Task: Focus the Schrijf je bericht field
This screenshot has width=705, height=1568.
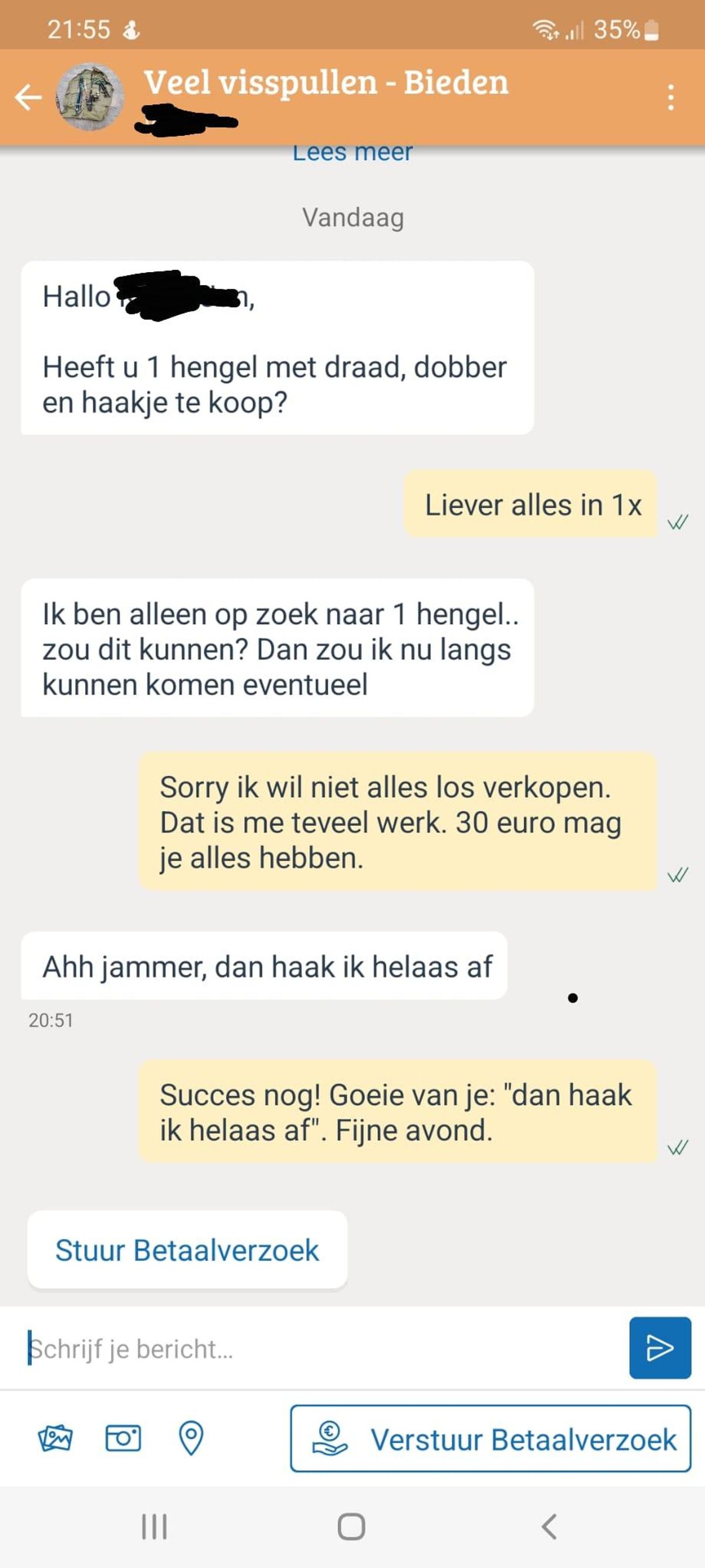Action: (316, 1349)
